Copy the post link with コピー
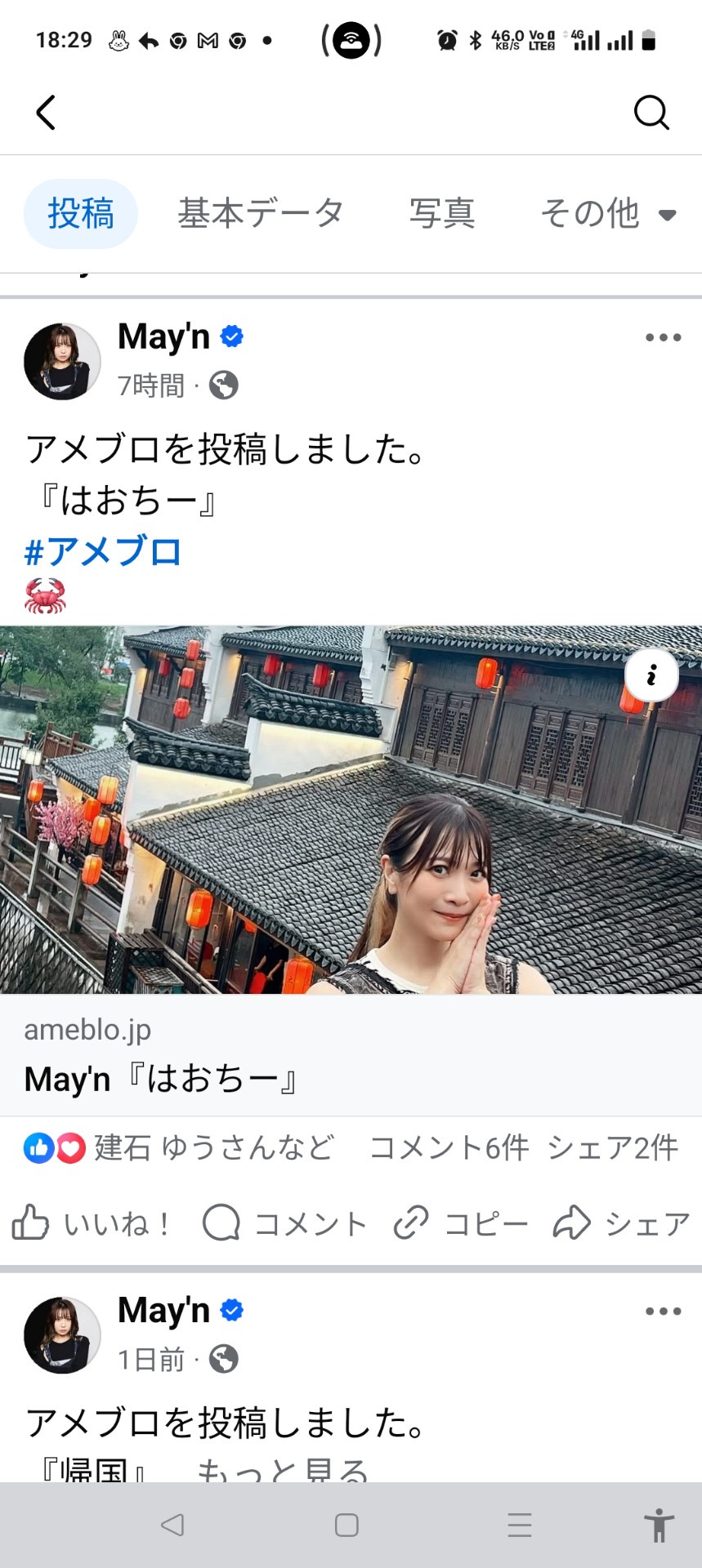The image size is (702, 1568). click(x=461, y=1223)
